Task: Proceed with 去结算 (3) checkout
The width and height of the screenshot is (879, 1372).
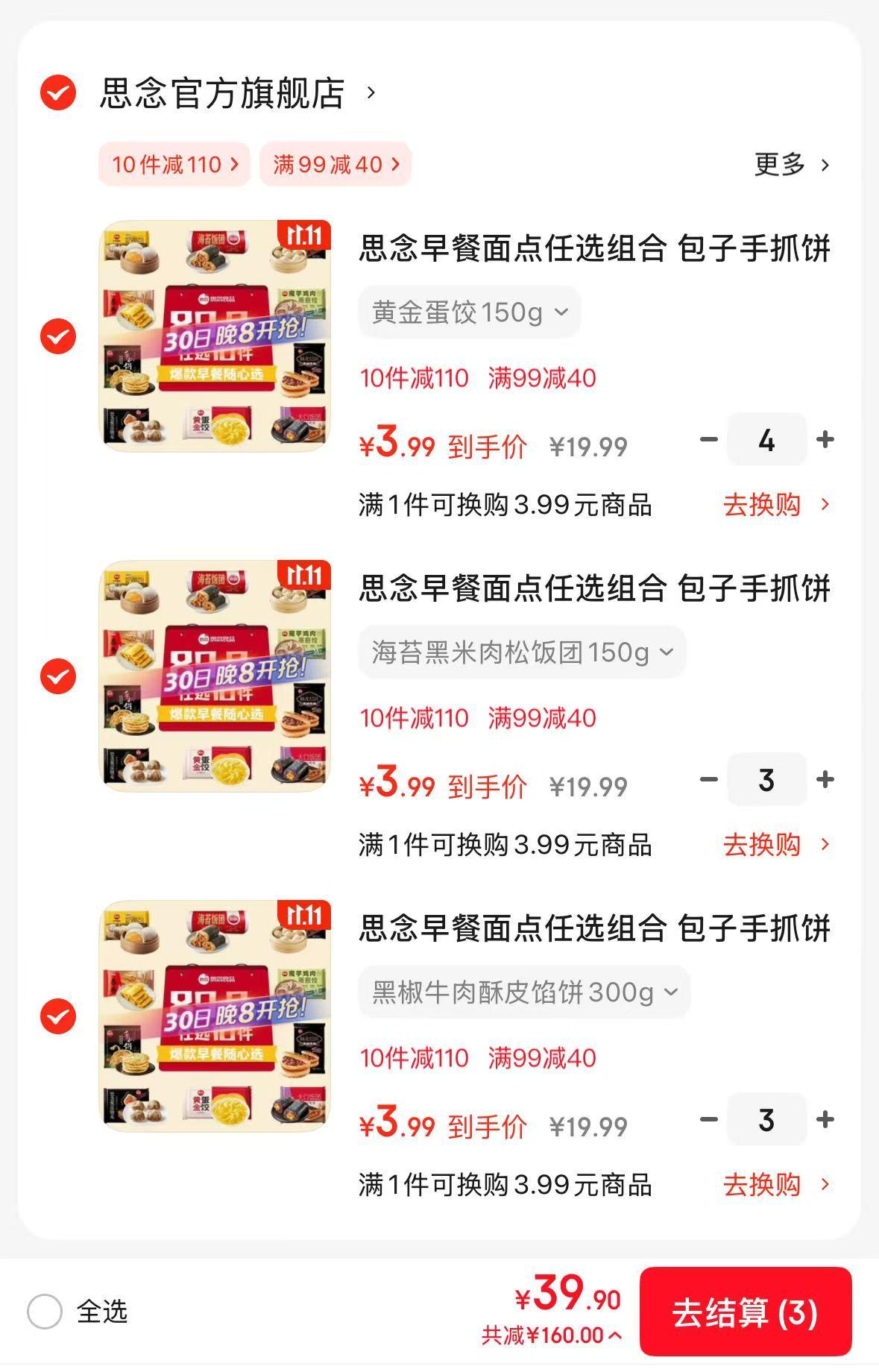Action: pos(745,1312)
